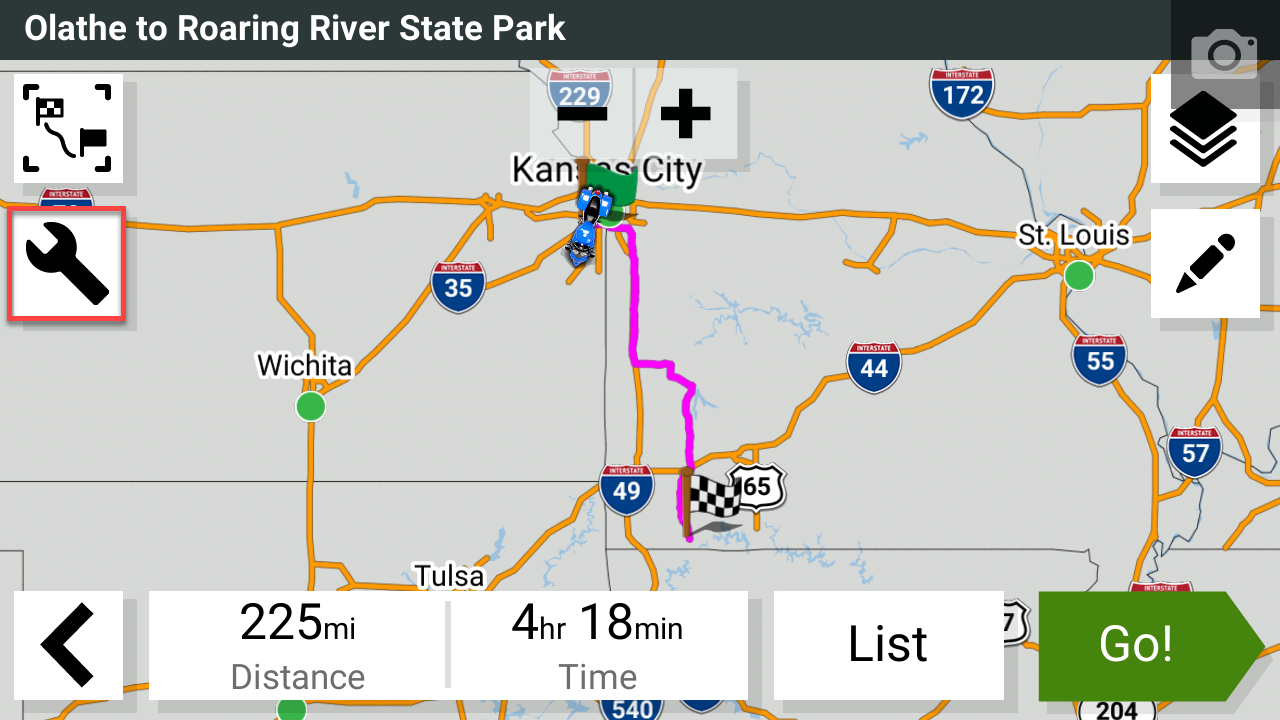The width and height of the screenshot is (1280, 720).
Task: Open the map layers menu
Action: [x=1204, y=128]
